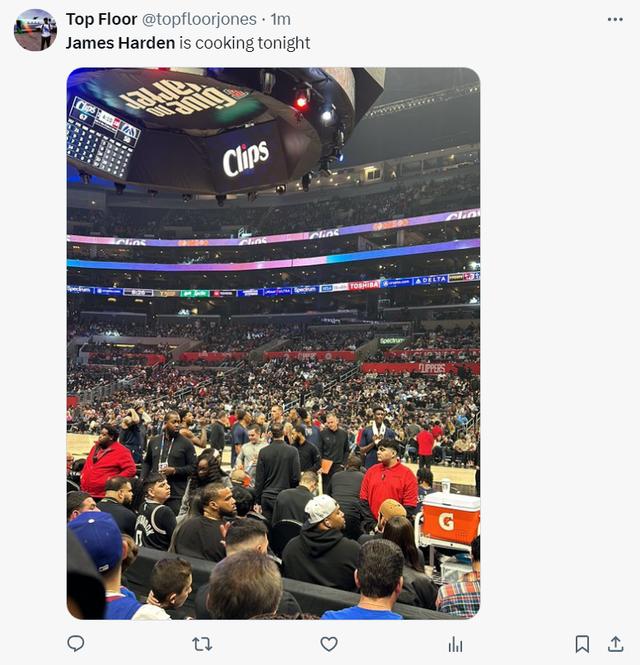The height and width of the screenshot is (665, 640).
Task: Open Top Floor's profile avatar
Action: click(x=35, y=30)
